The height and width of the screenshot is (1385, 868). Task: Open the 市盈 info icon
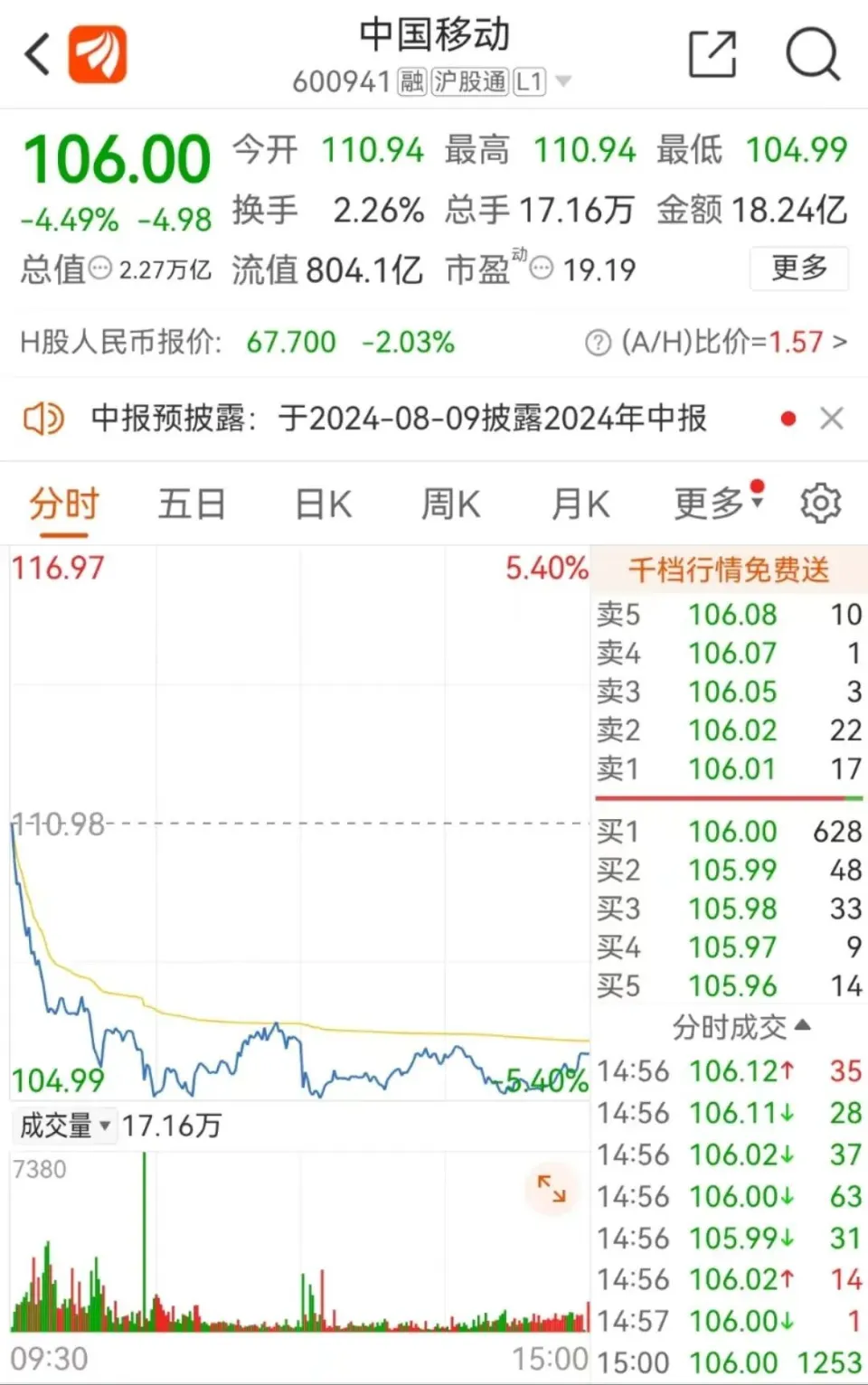click(x=542, y=269)
